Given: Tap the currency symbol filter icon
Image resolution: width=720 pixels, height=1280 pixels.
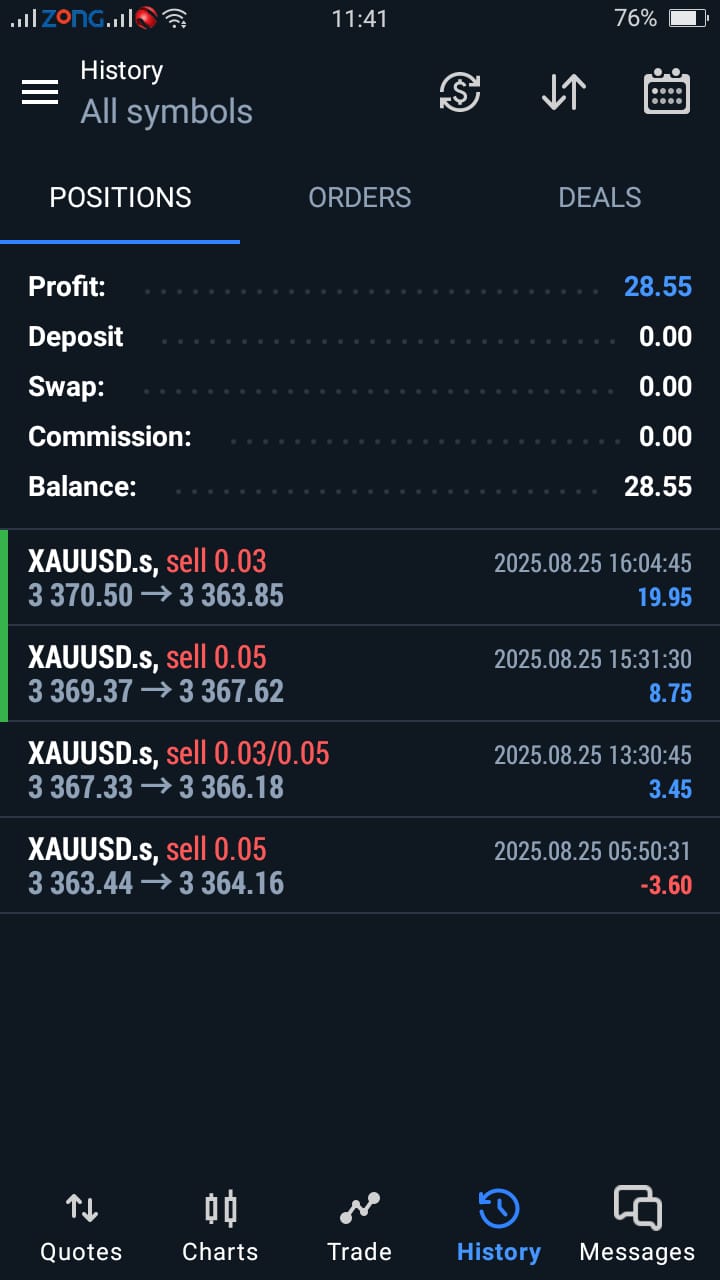Looking at the screenshot, I should [x=460, y=92].
